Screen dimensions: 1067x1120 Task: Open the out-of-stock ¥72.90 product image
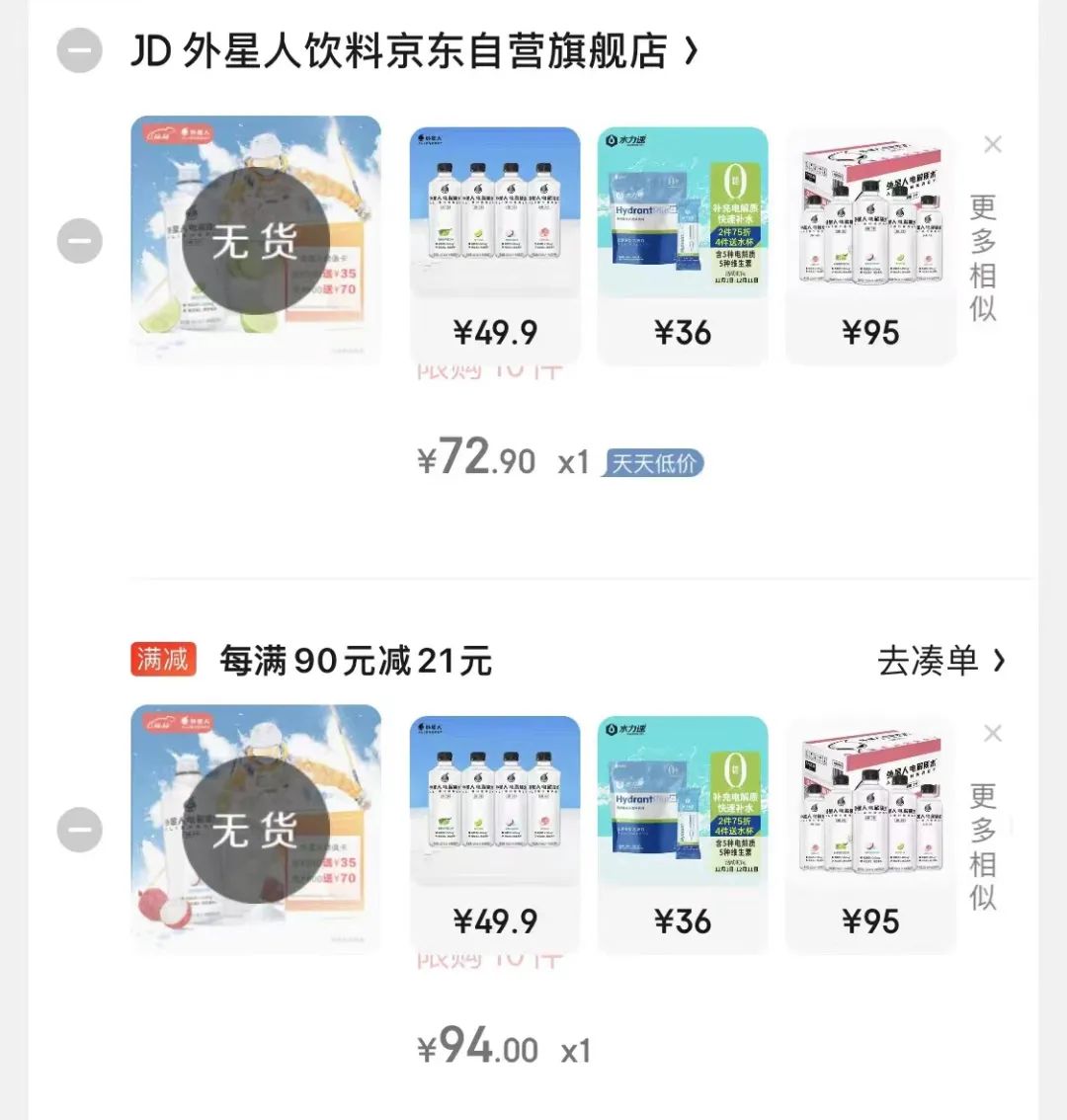click(256, 241)
